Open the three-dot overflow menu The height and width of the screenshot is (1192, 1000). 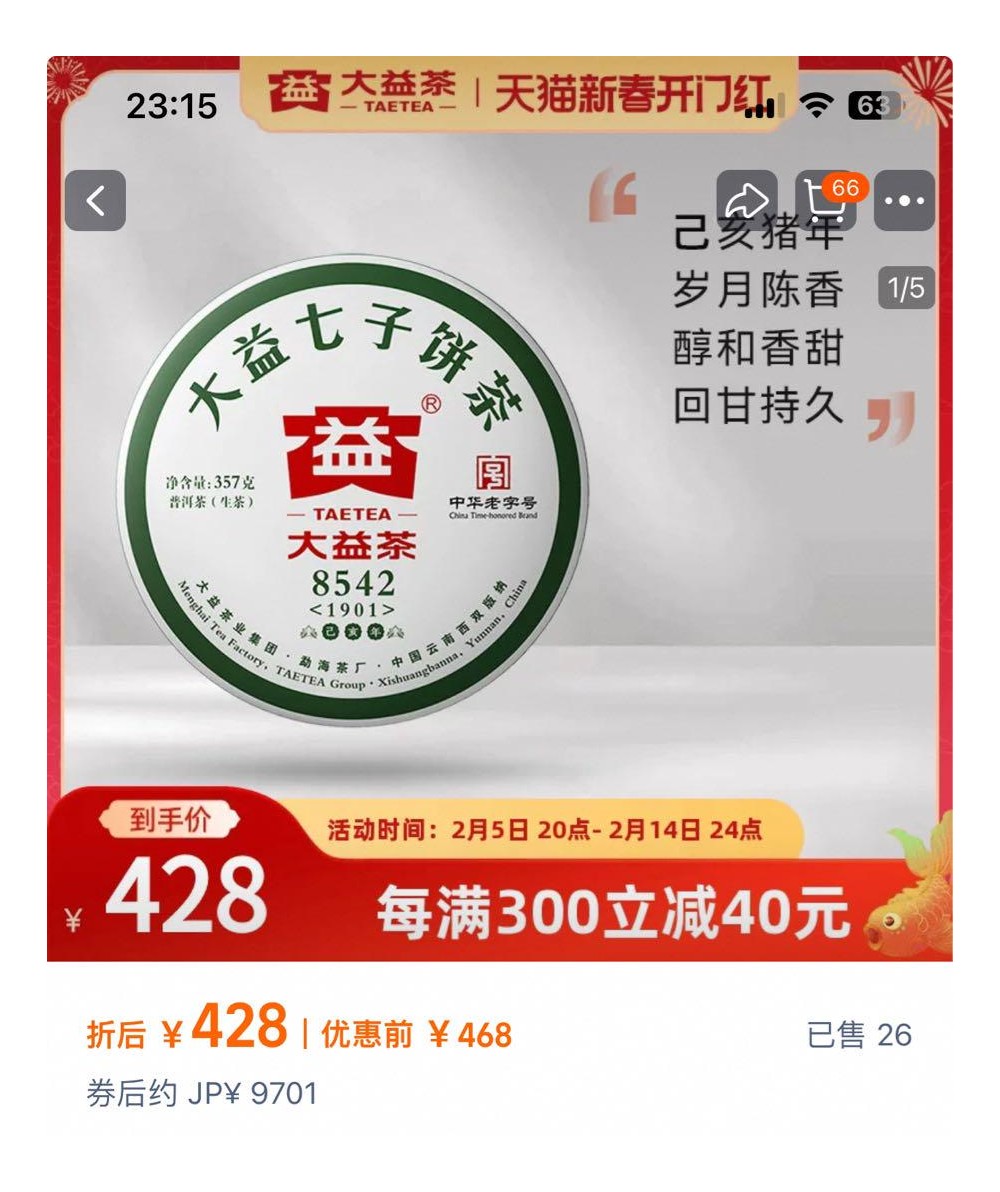click(904, 201)
